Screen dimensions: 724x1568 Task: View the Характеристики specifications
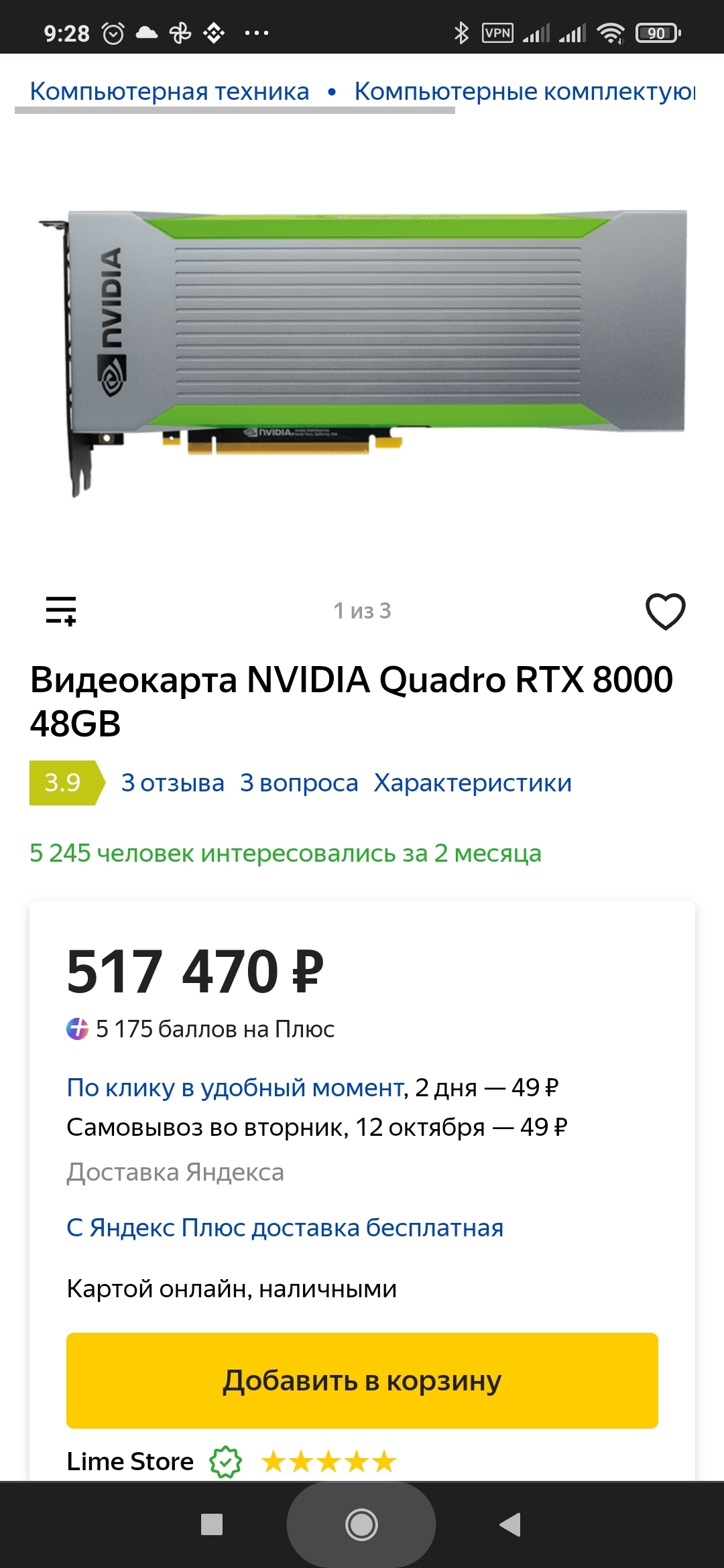tap(473, 783)
